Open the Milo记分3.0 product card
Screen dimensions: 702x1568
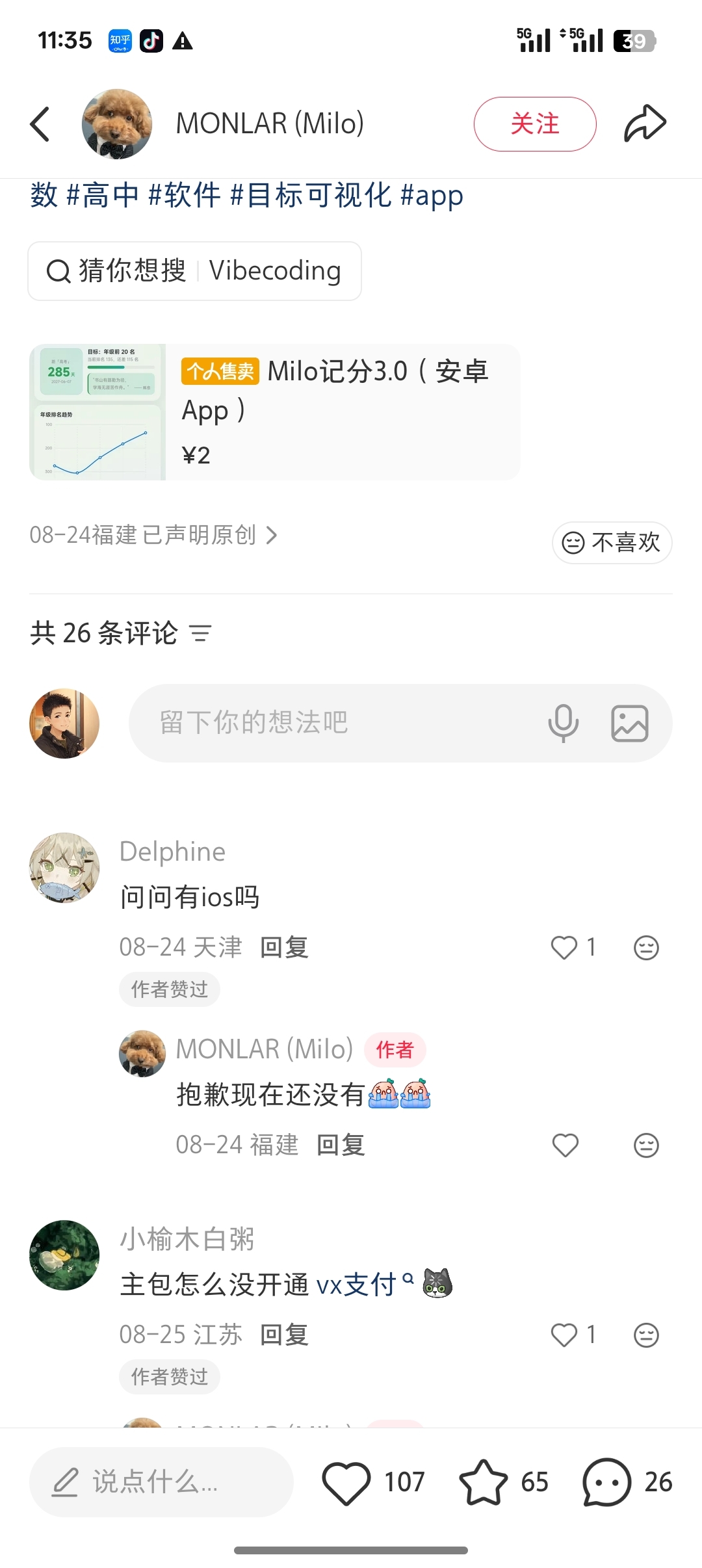[x=274, y=412]
